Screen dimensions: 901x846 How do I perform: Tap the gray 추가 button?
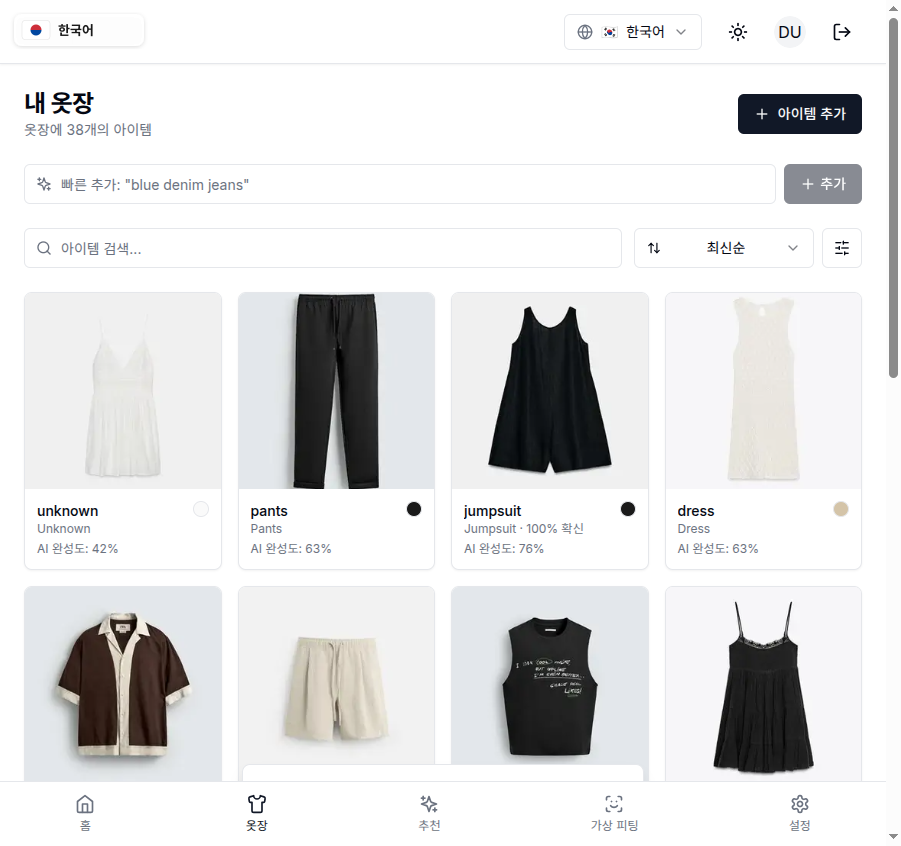click(x=822, y=184)
